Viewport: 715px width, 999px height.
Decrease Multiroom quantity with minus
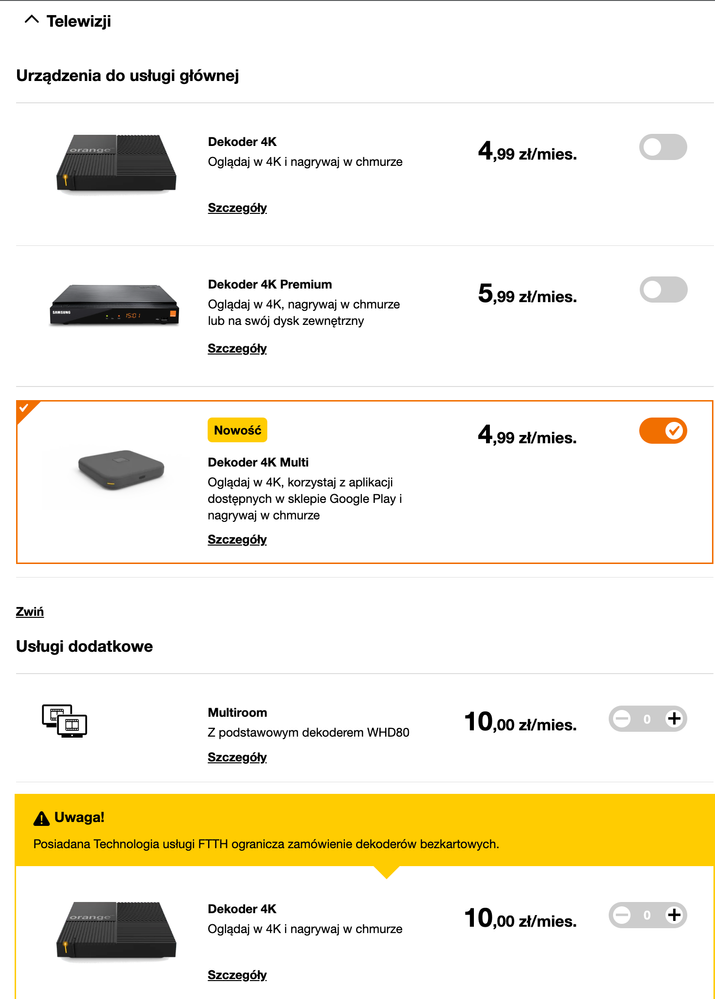pyautogui.click(x=622, y=718)
